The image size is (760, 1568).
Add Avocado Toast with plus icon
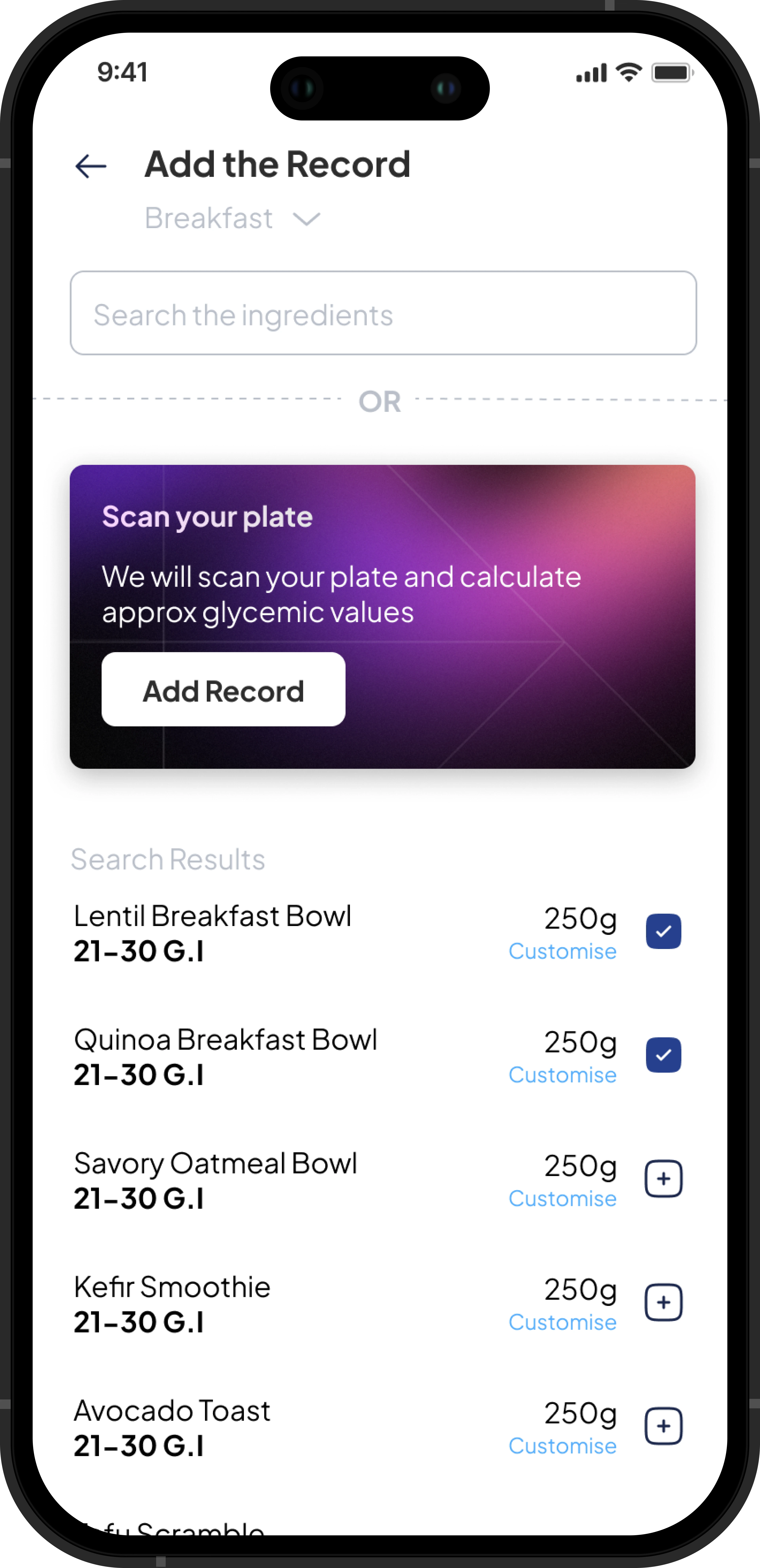663,1426
